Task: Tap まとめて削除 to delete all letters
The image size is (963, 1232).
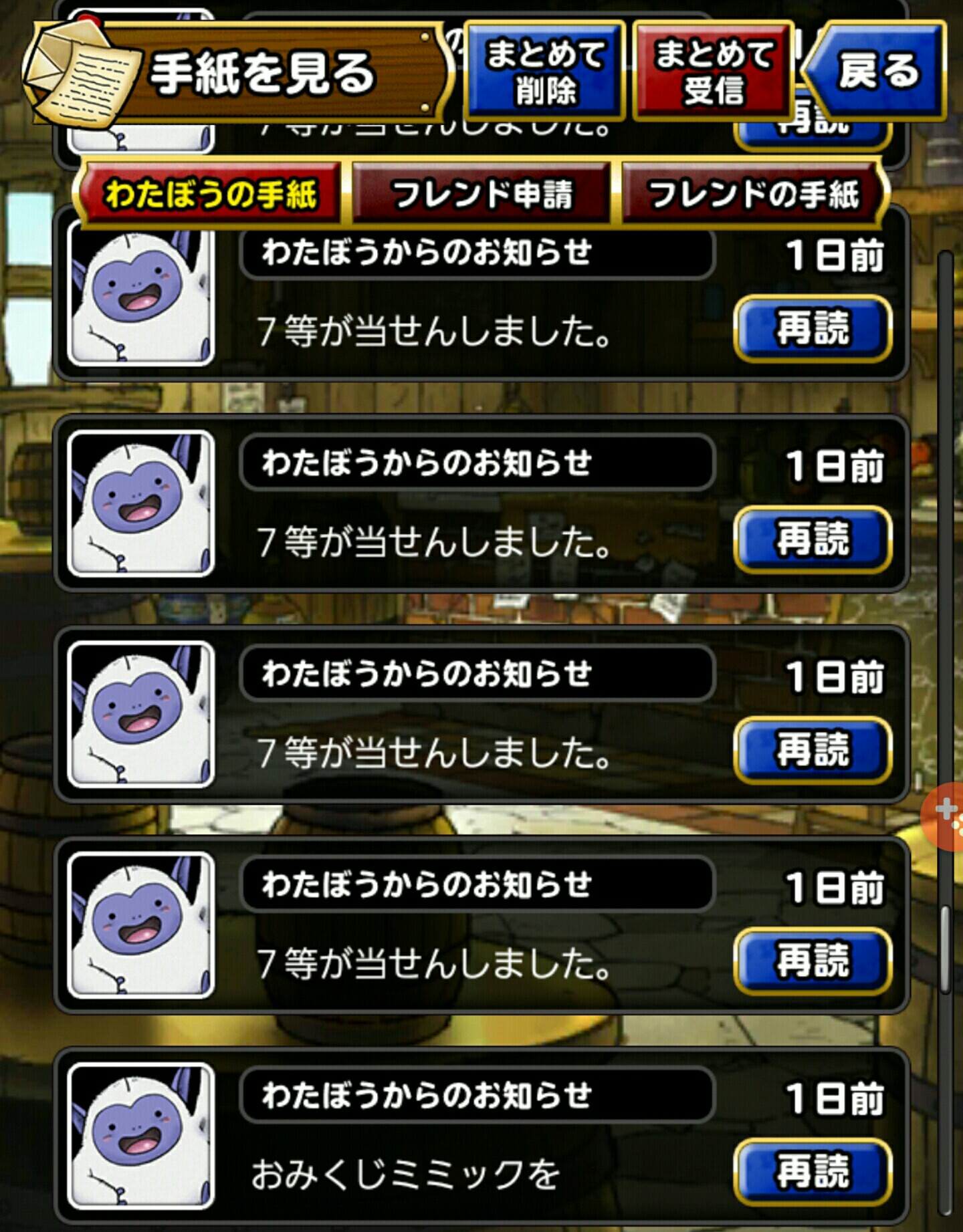Action: (544, 71)
